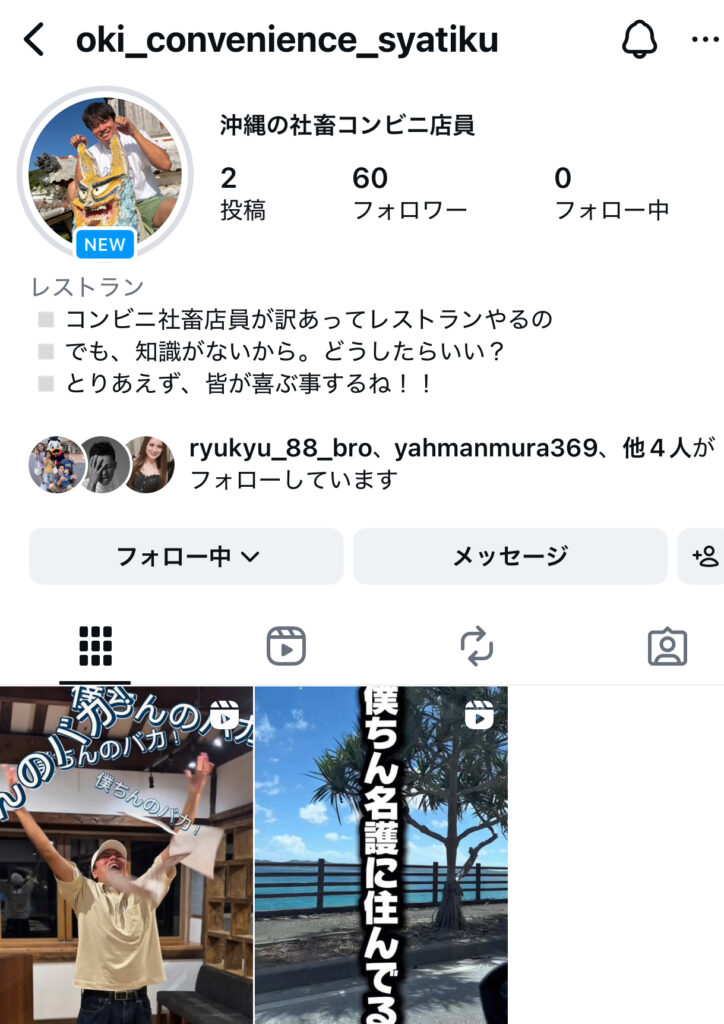Open the 0 フォロー中 list
The width and height of the screenshot is (724, 1024).
click(611, 193)
